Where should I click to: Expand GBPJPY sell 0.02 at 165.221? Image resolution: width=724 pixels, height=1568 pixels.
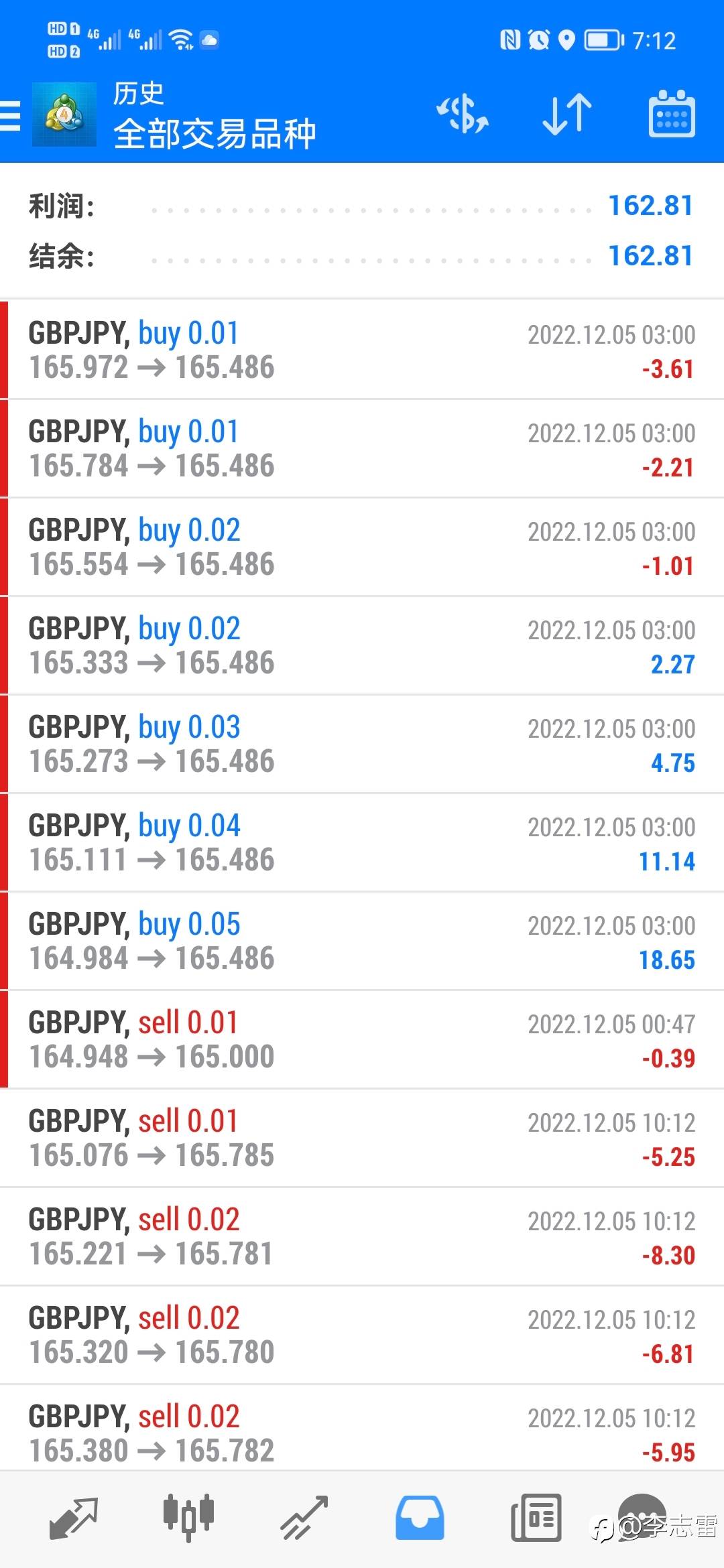(362, 1236)
